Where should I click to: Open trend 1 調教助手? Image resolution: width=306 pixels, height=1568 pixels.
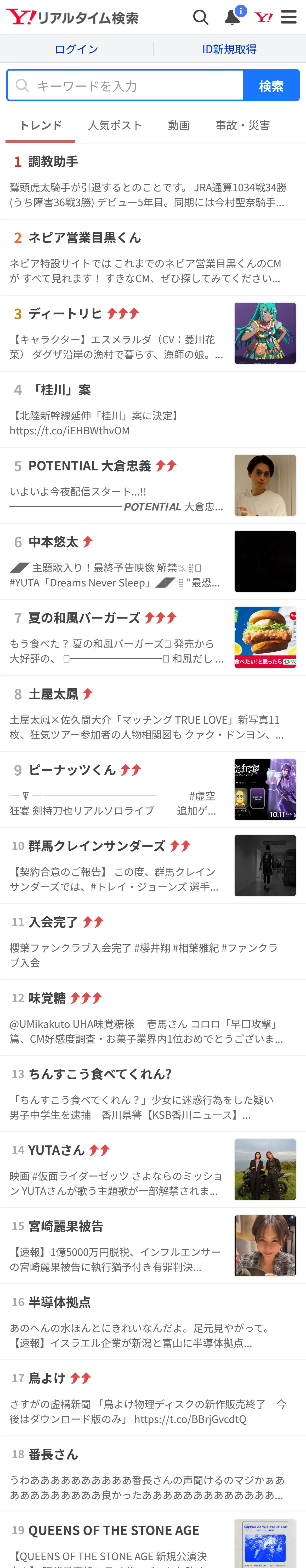[x=153, y=181]
